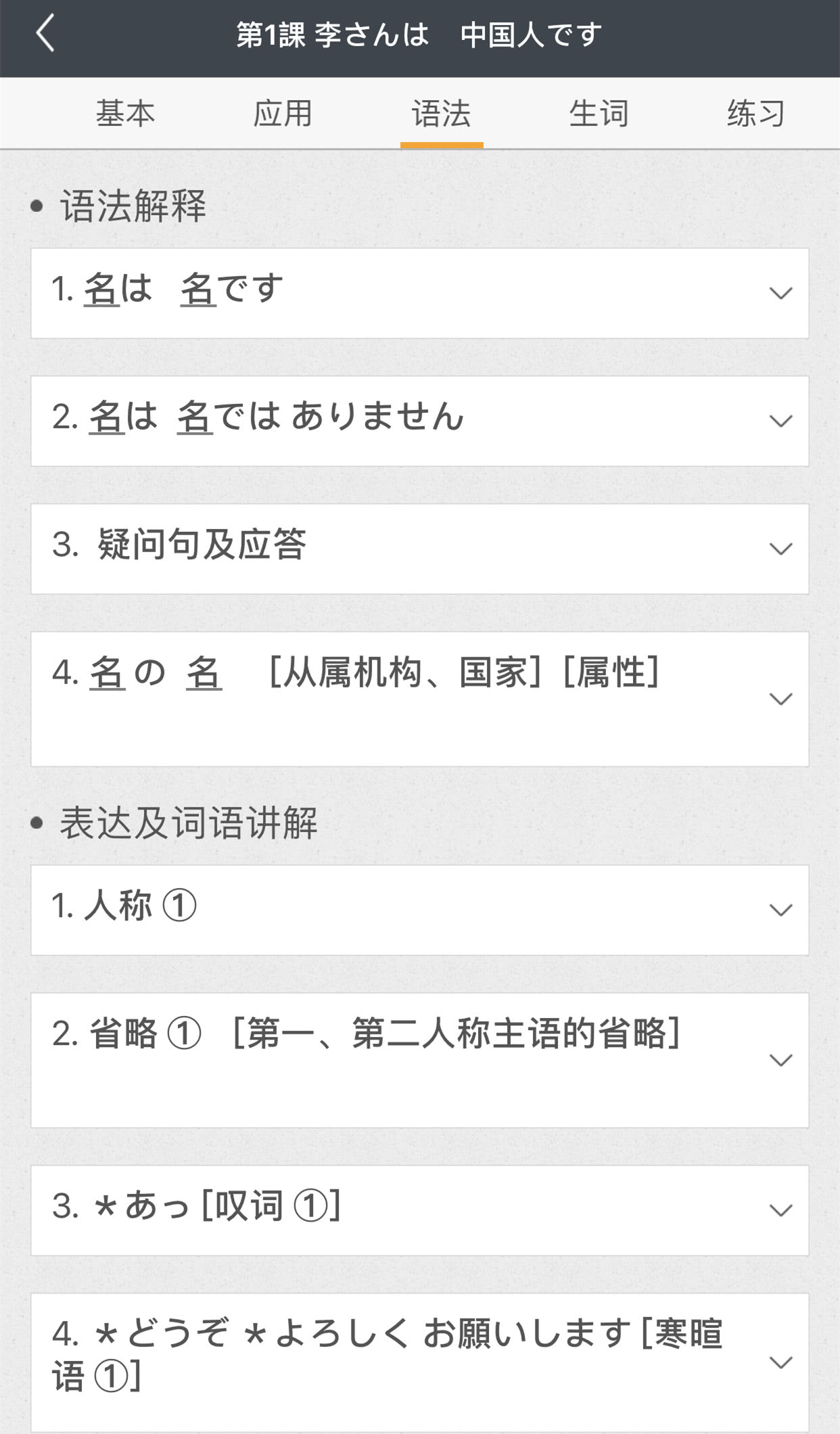Expand the あっ 叹词 explanation
Viewport: 840px width, 1434px height.
pos(419,1209)
